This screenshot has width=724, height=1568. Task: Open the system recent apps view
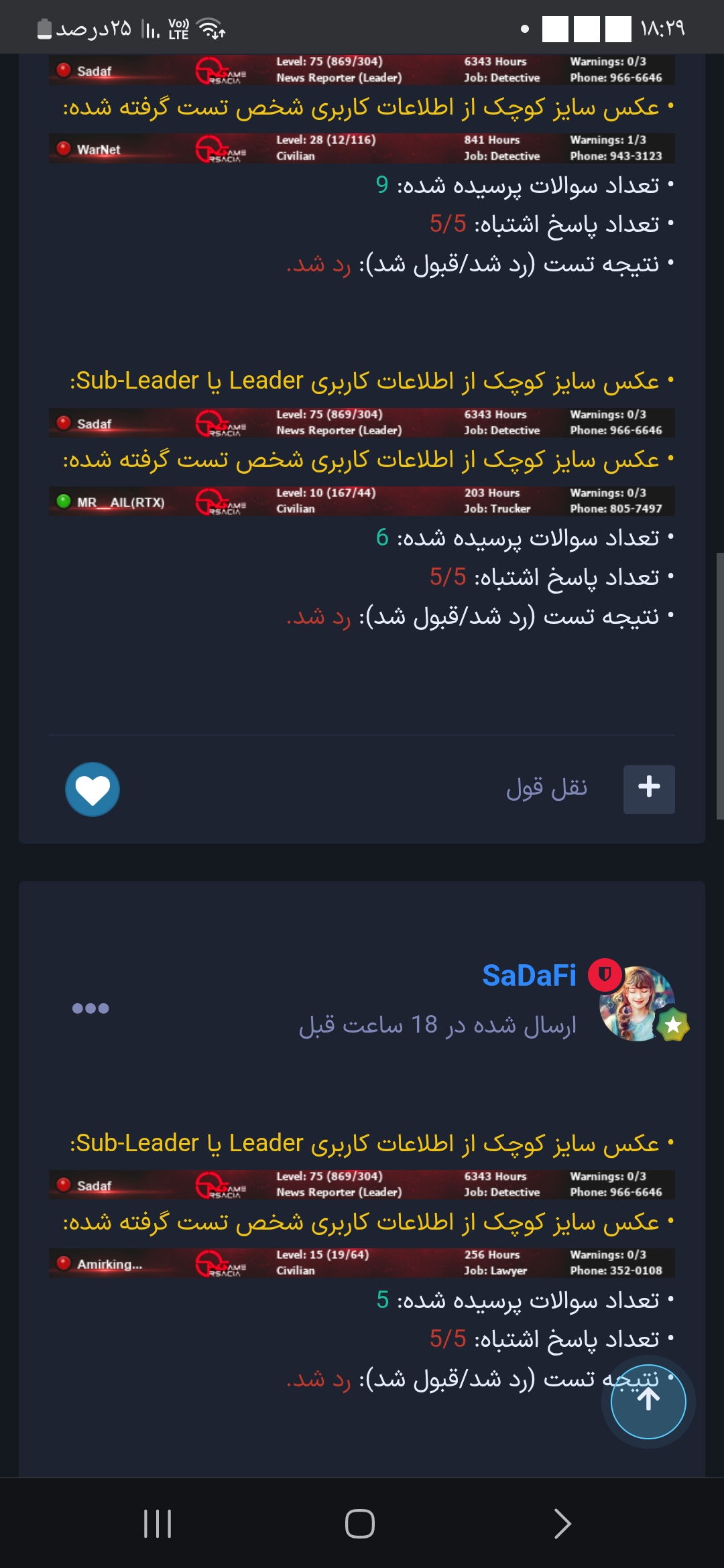[x=158, y=1524]
